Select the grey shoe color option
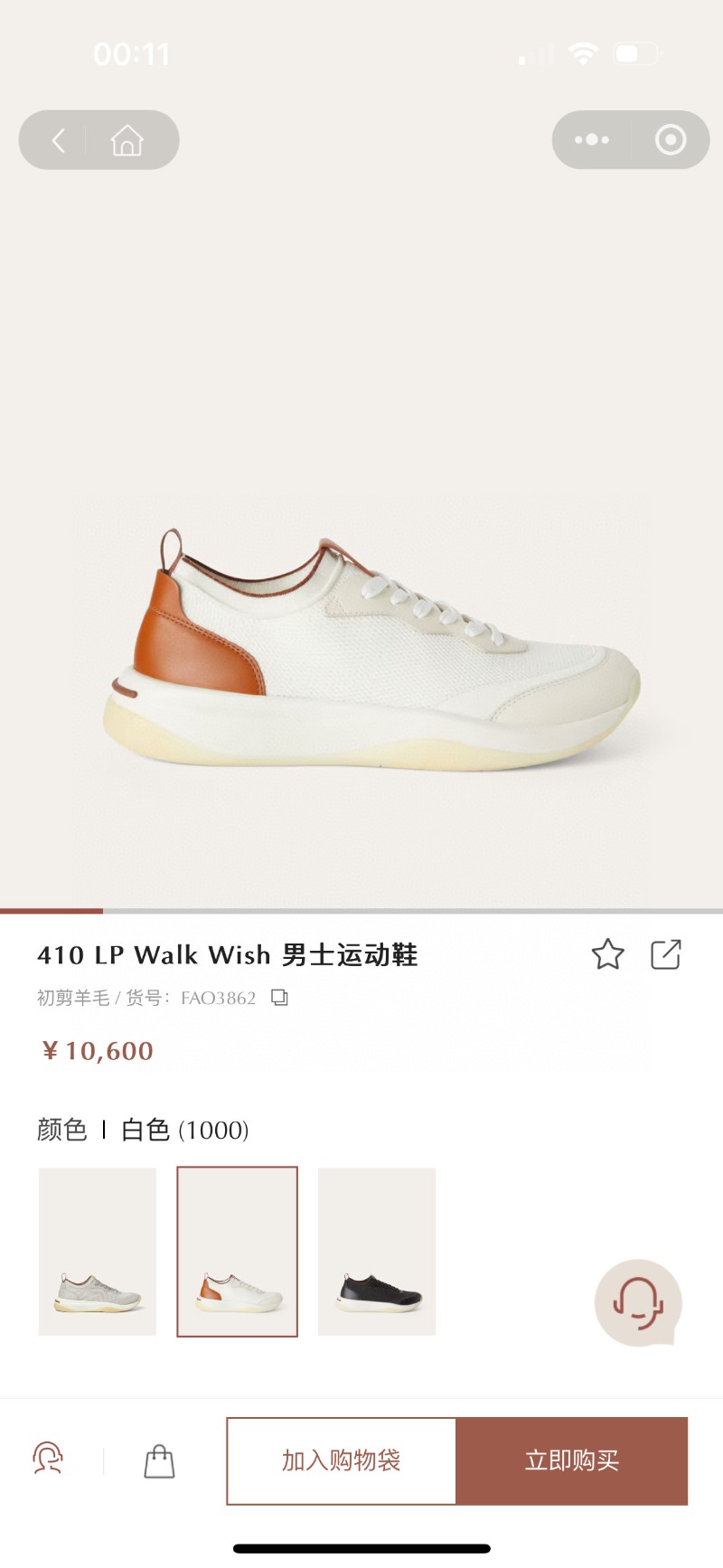 point(98,1251)
